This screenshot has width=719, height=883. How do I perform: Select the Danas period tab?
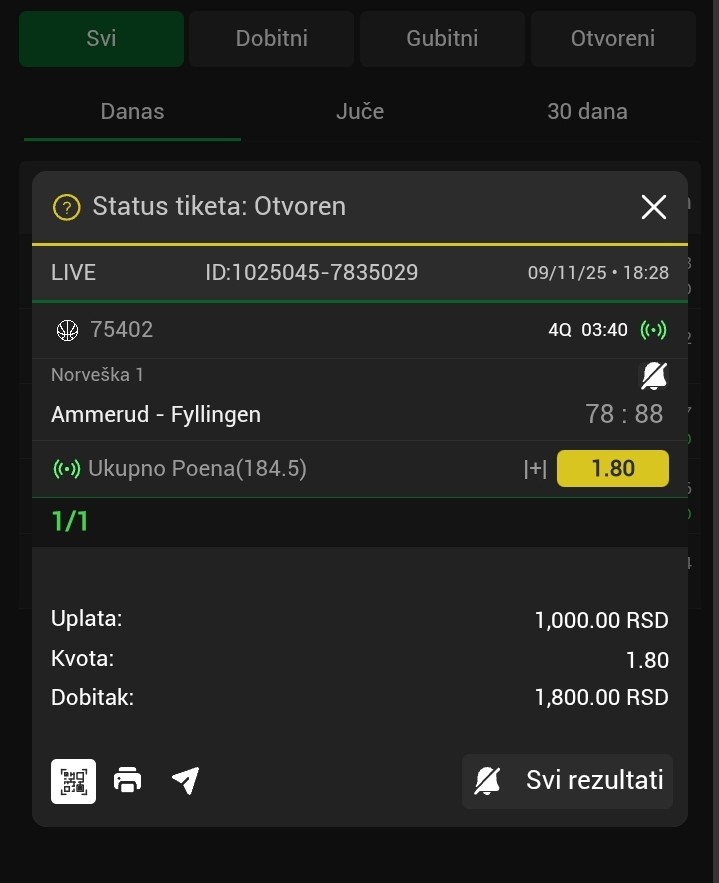(132, 111)
